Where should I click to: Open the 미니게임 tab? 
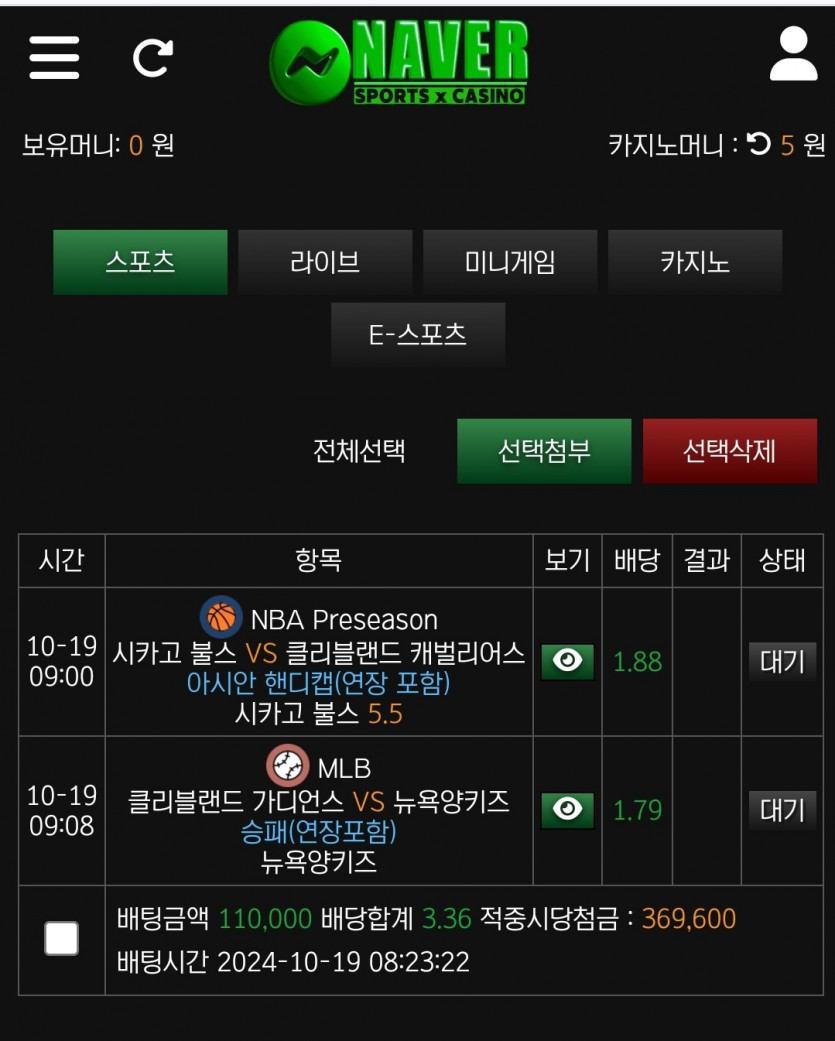pyautogui.click(x=510, y=262)
